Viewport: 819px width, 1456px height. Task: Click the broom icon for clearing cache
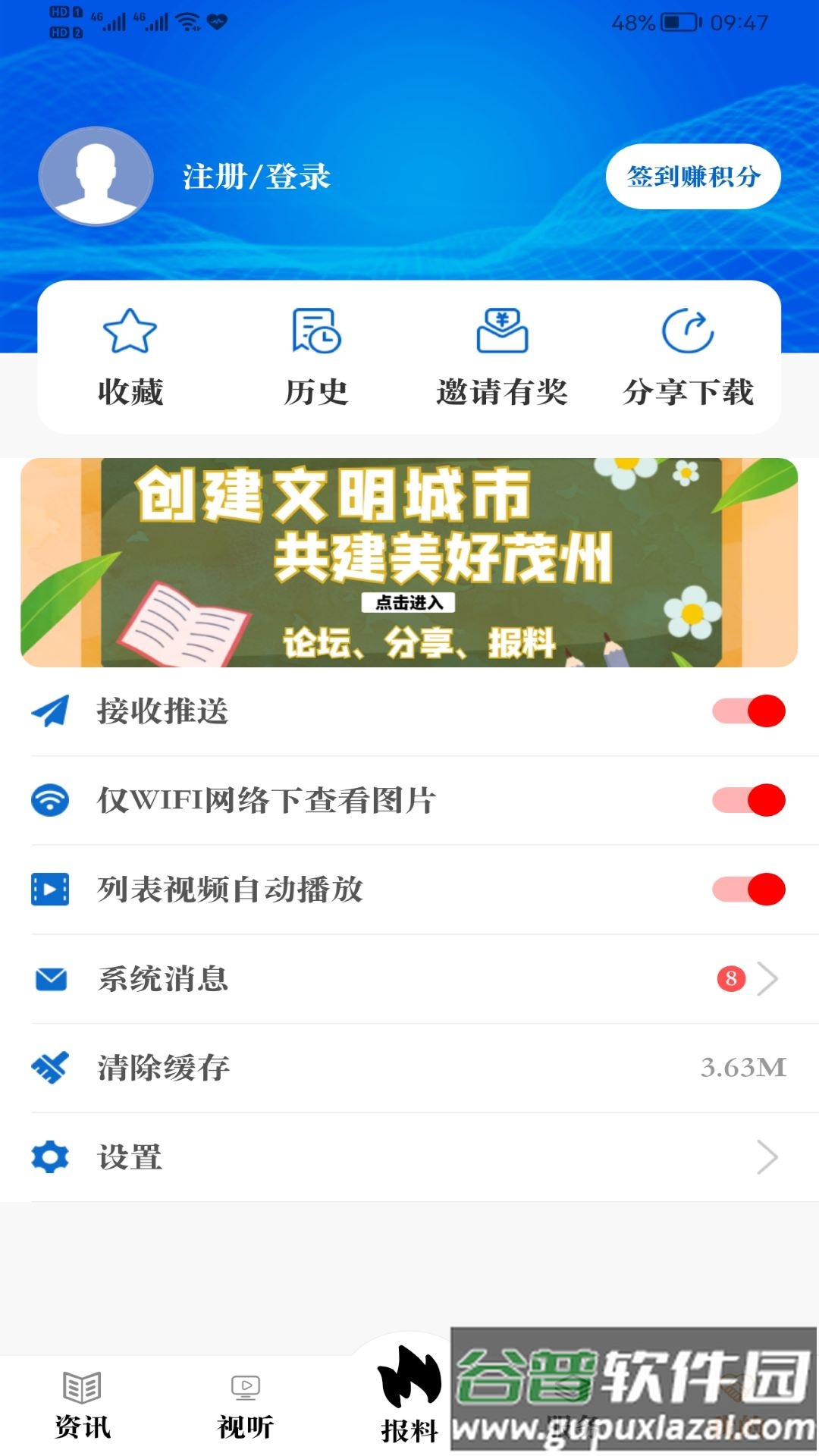pos(50,1068)
